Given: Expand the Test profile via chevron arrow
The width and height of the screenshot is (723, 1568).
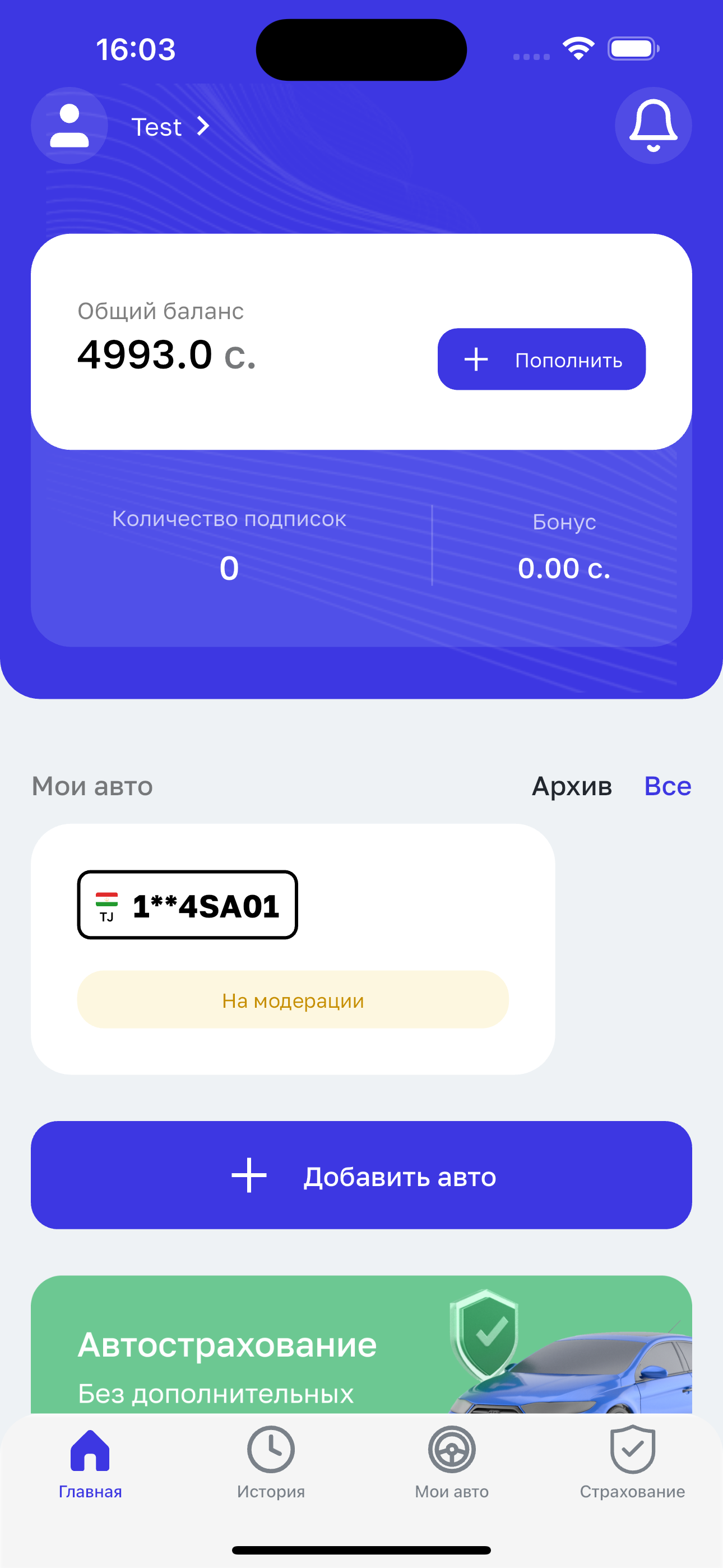Looking at the screenshot, I should point(203,126).
